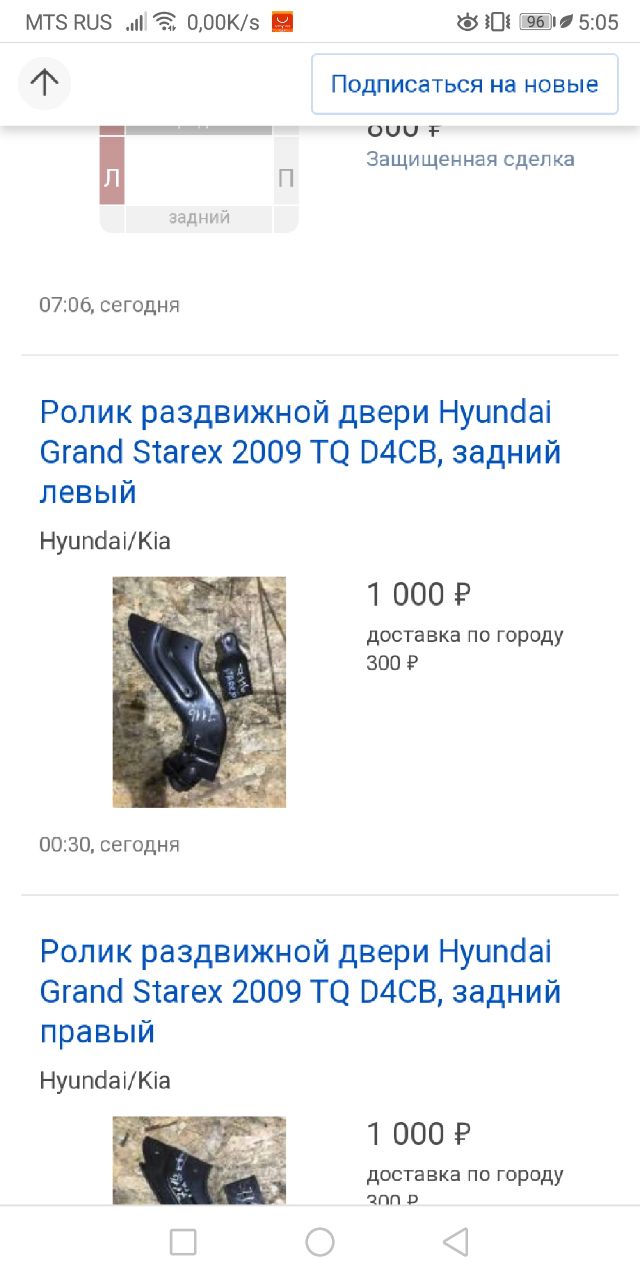Open the photo of the right rear roller
640x1280 pixels.
click(x=199, y=1161)
